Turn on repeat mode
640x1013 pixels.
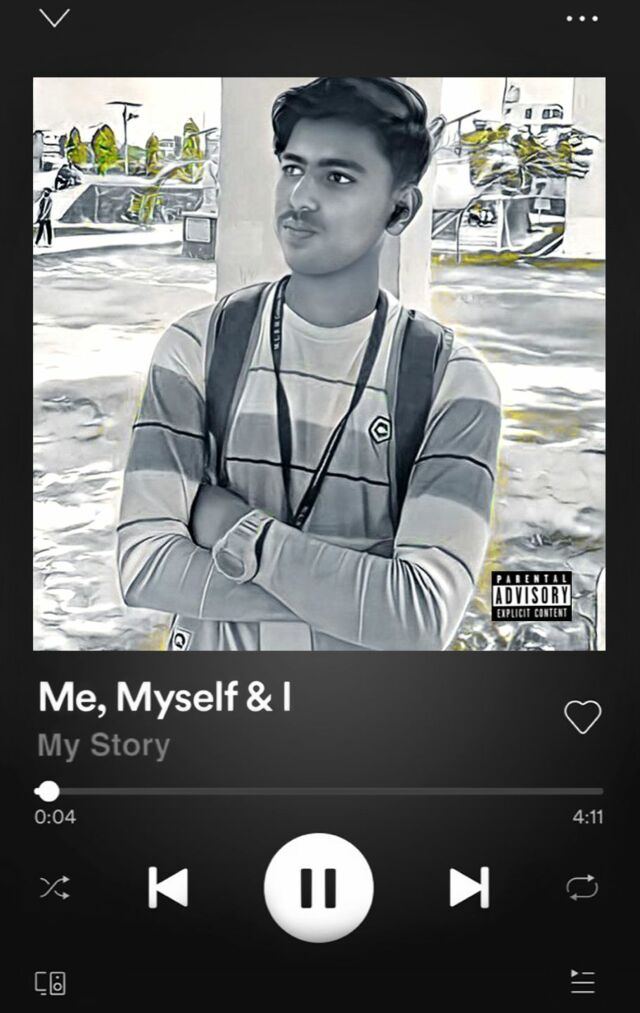(582, 887)
